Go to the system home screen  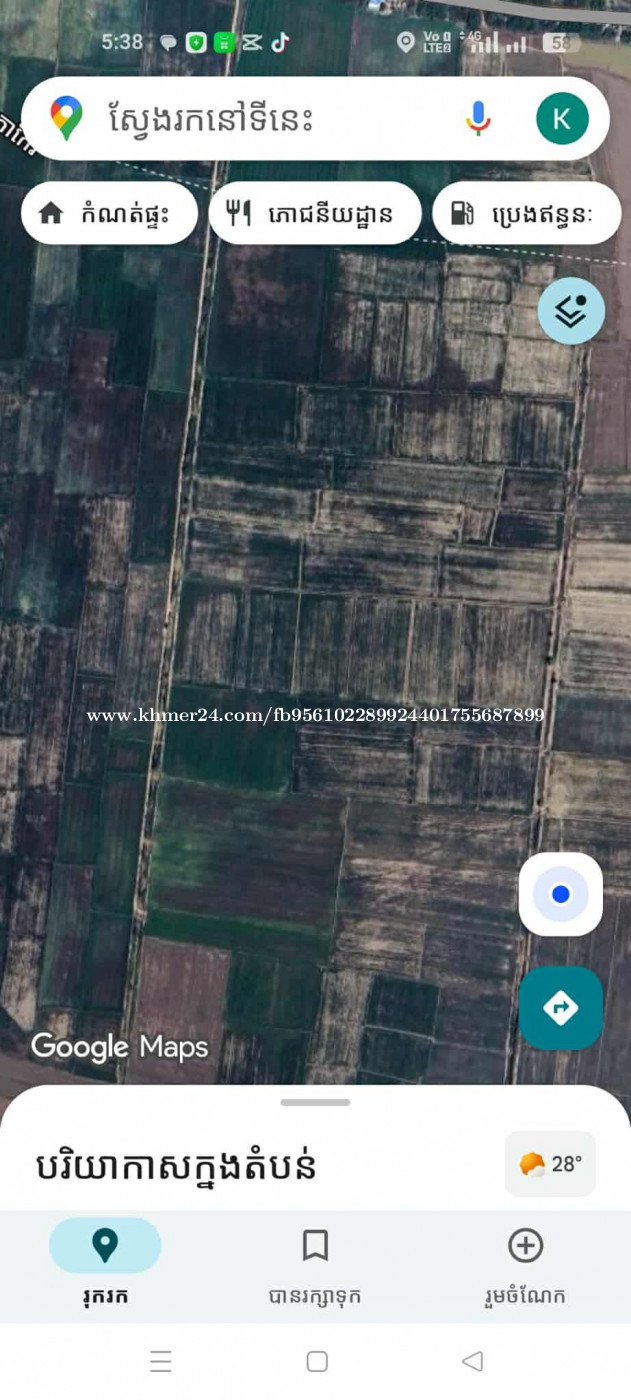click(317, 1361)
